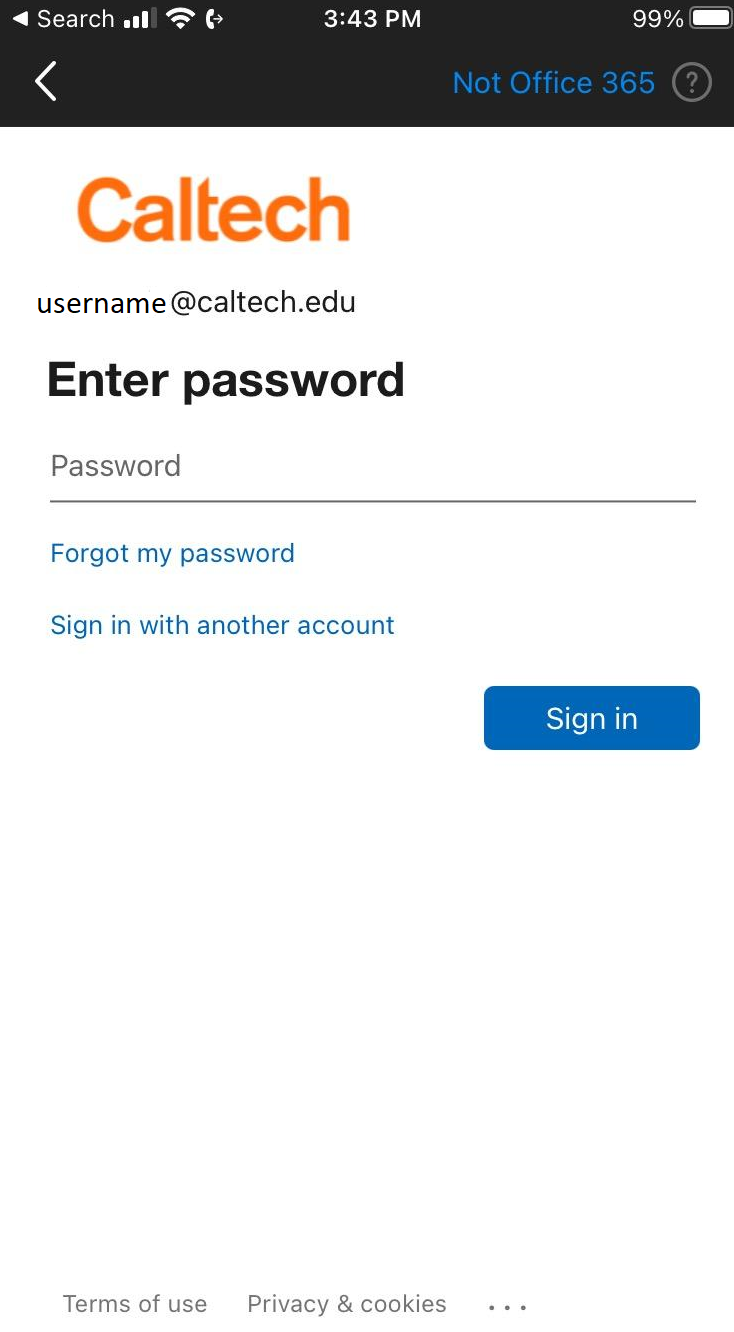Open Forgot my password
Image resolution: width=734 pixels, height=1332 pixels.
pyautogui.click(x=172, y=553)
